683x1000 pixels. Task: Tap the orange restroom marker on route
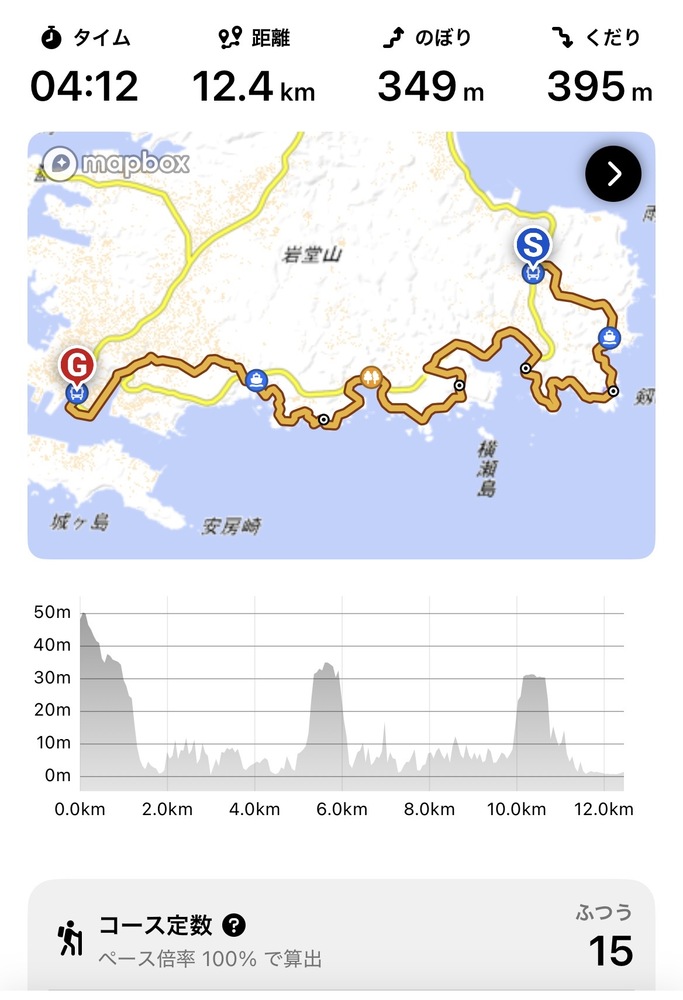click(x=372, y=377)
